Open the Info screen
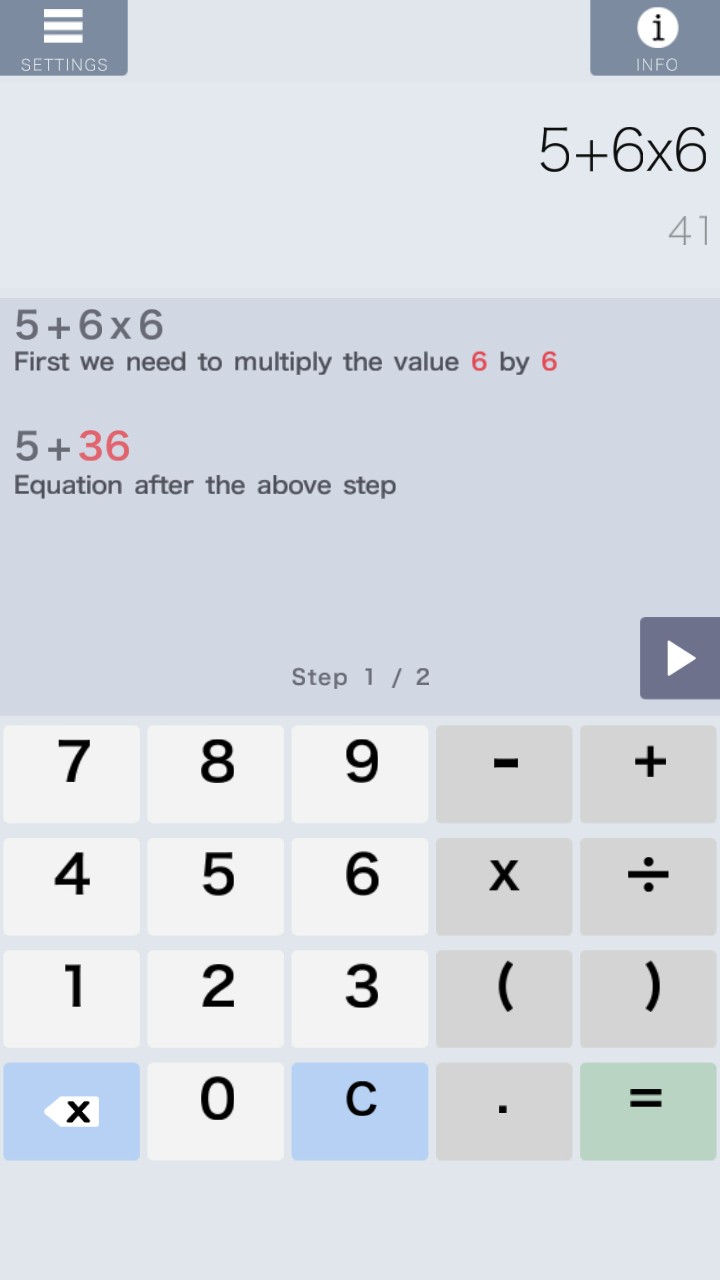Screen dimensions: 720x1280 657,37
